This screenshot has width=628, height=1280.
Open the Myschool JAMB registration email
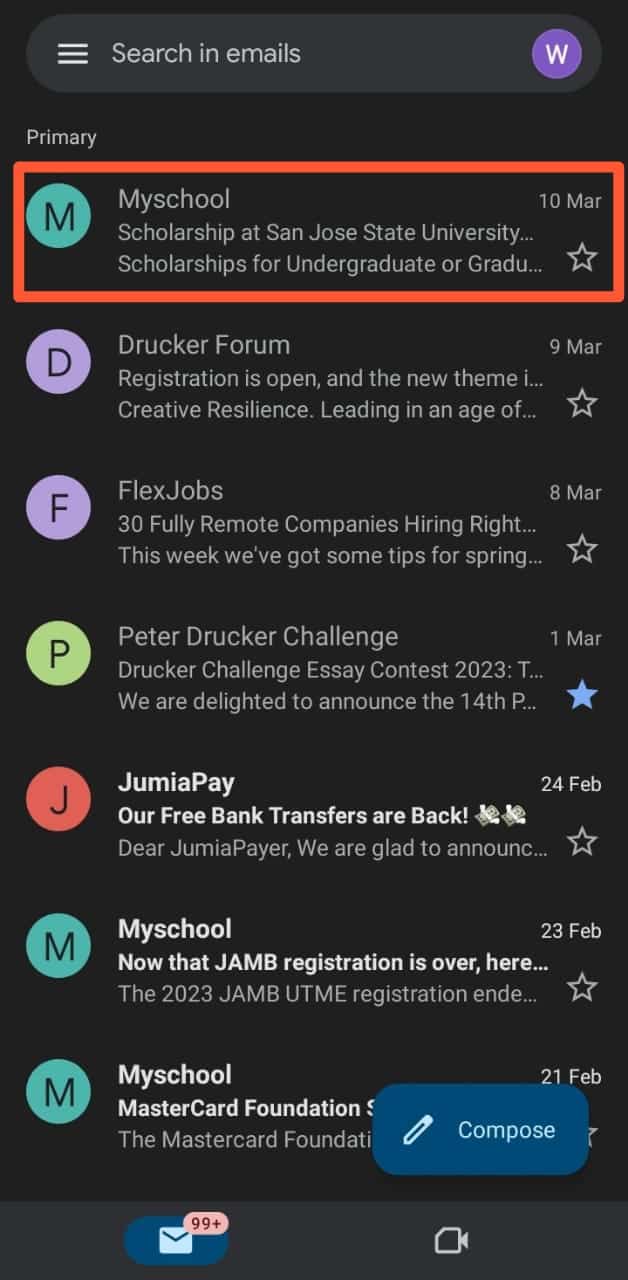[x=320, y=962]
